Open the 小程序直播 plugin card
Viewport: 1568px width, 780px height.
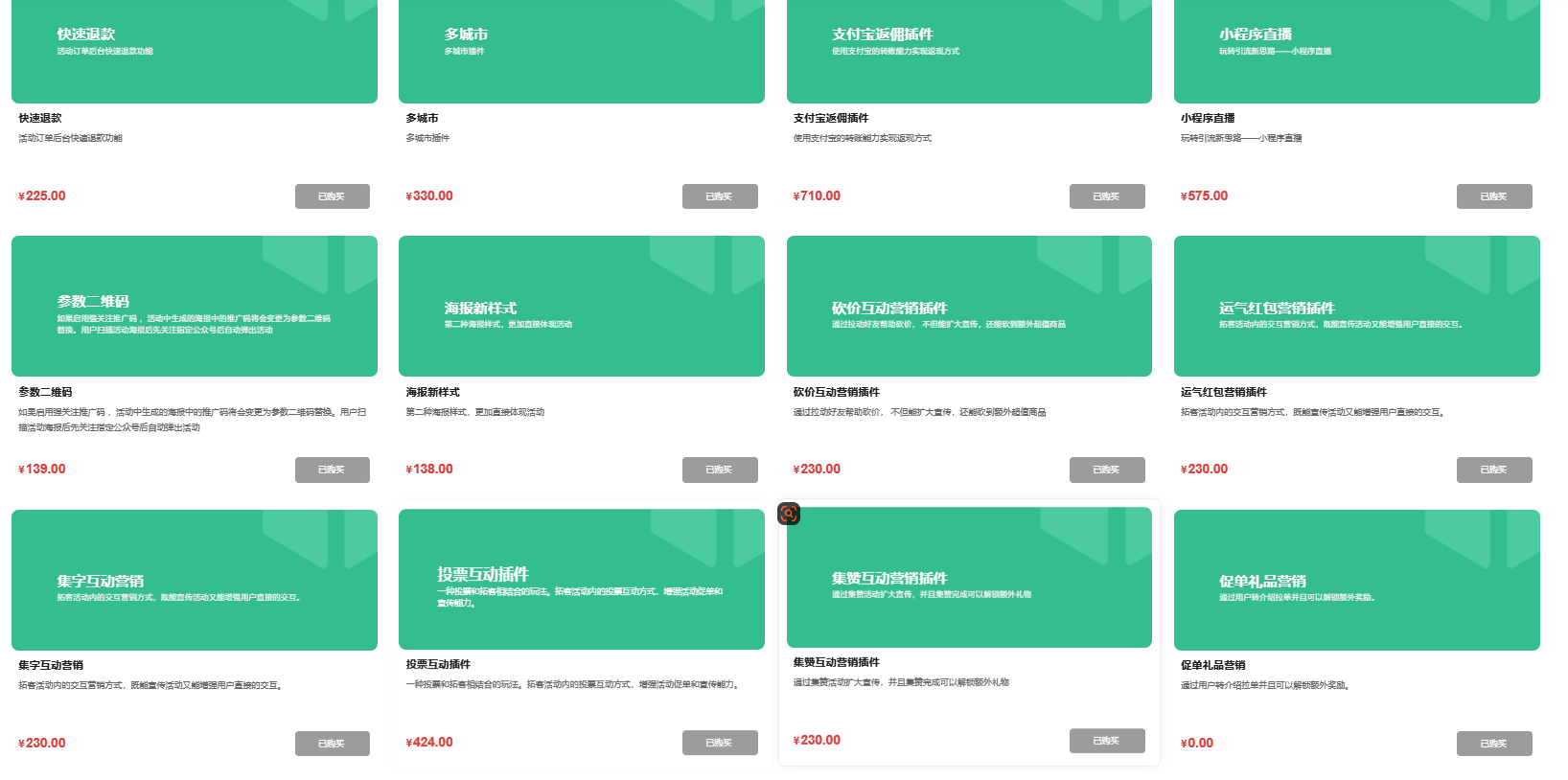[x=1355, y=53]
